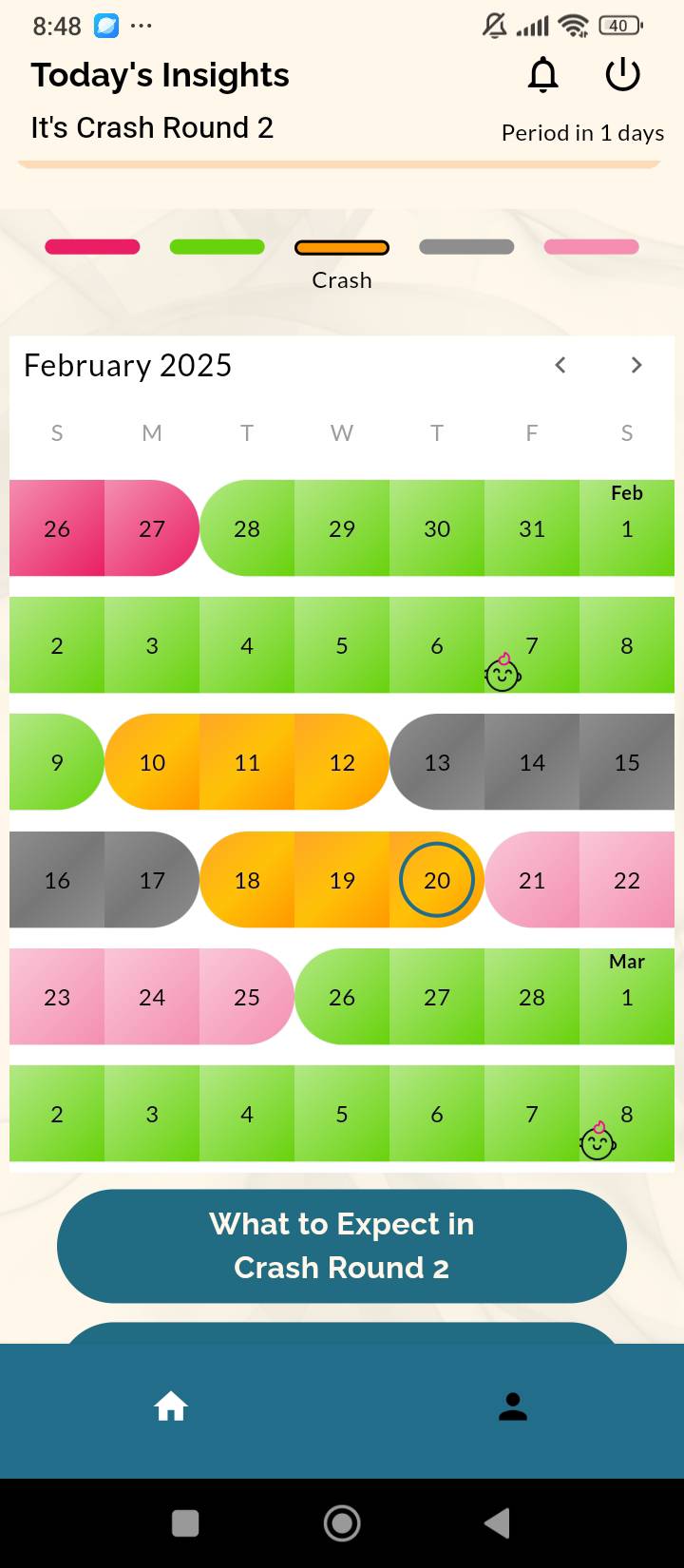Go to the previous calendar month

[560, 365]
